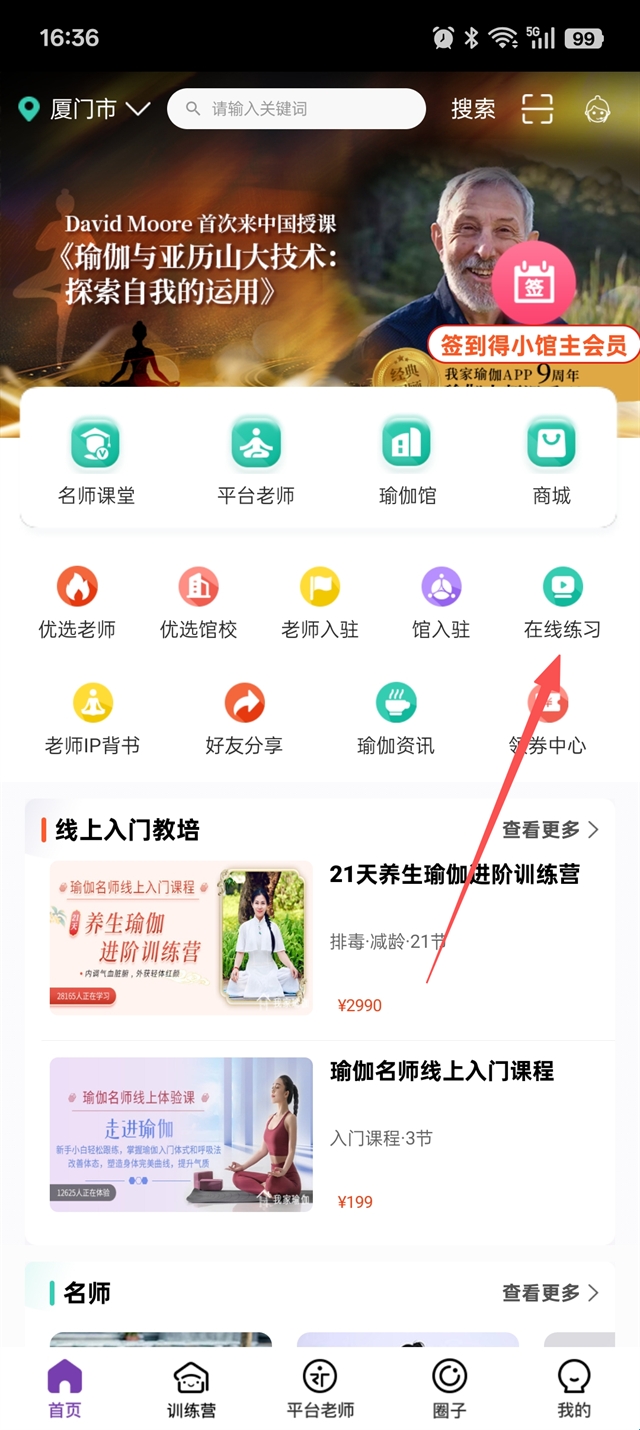Open 在线练习
The height and width of the screenshot is (1430, 640).
tap(562, 602)
